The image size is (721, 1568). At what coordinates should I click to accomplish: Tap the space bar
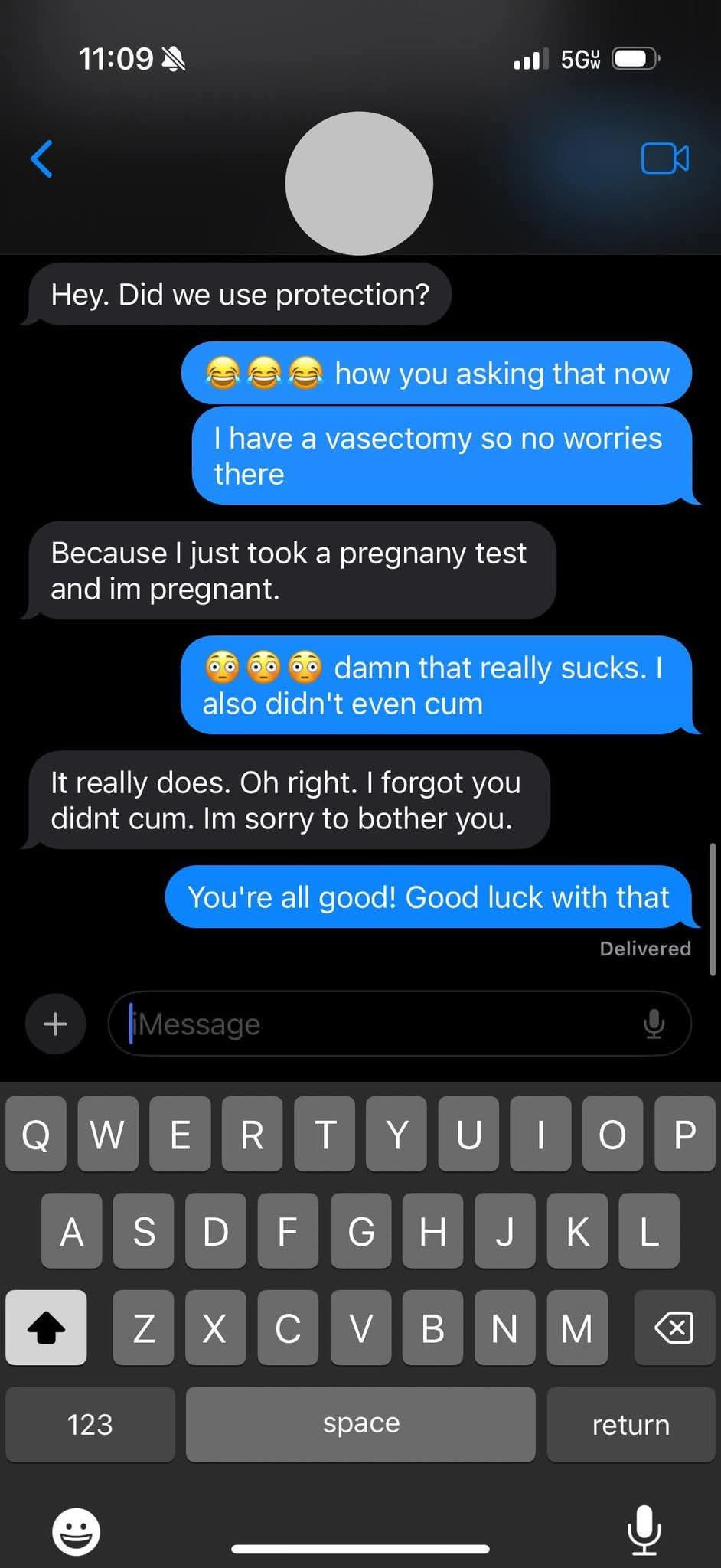(x=360, y=1424)
